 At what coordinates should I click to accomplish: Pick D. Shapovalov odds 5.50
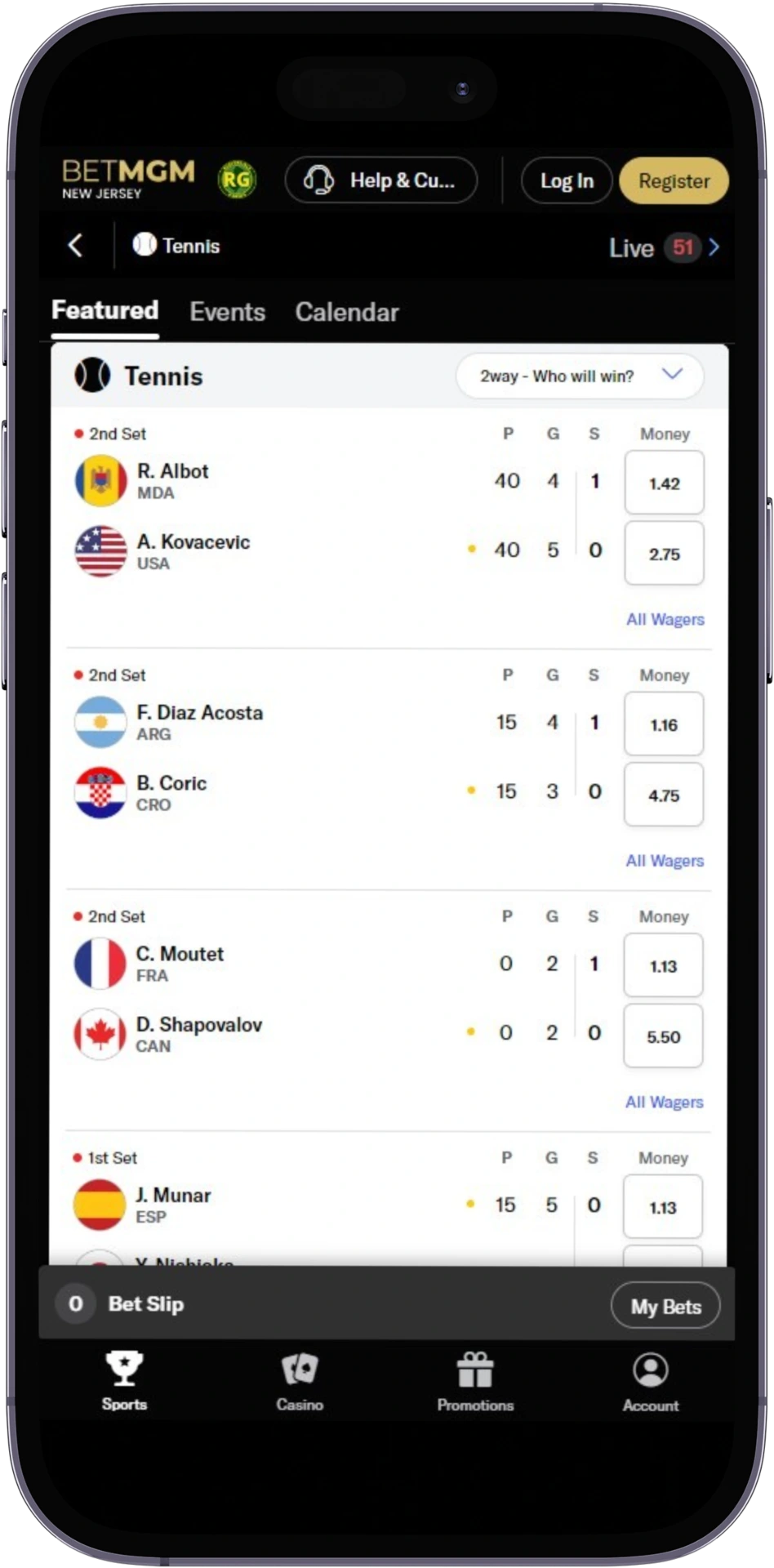click(663, 1036)
